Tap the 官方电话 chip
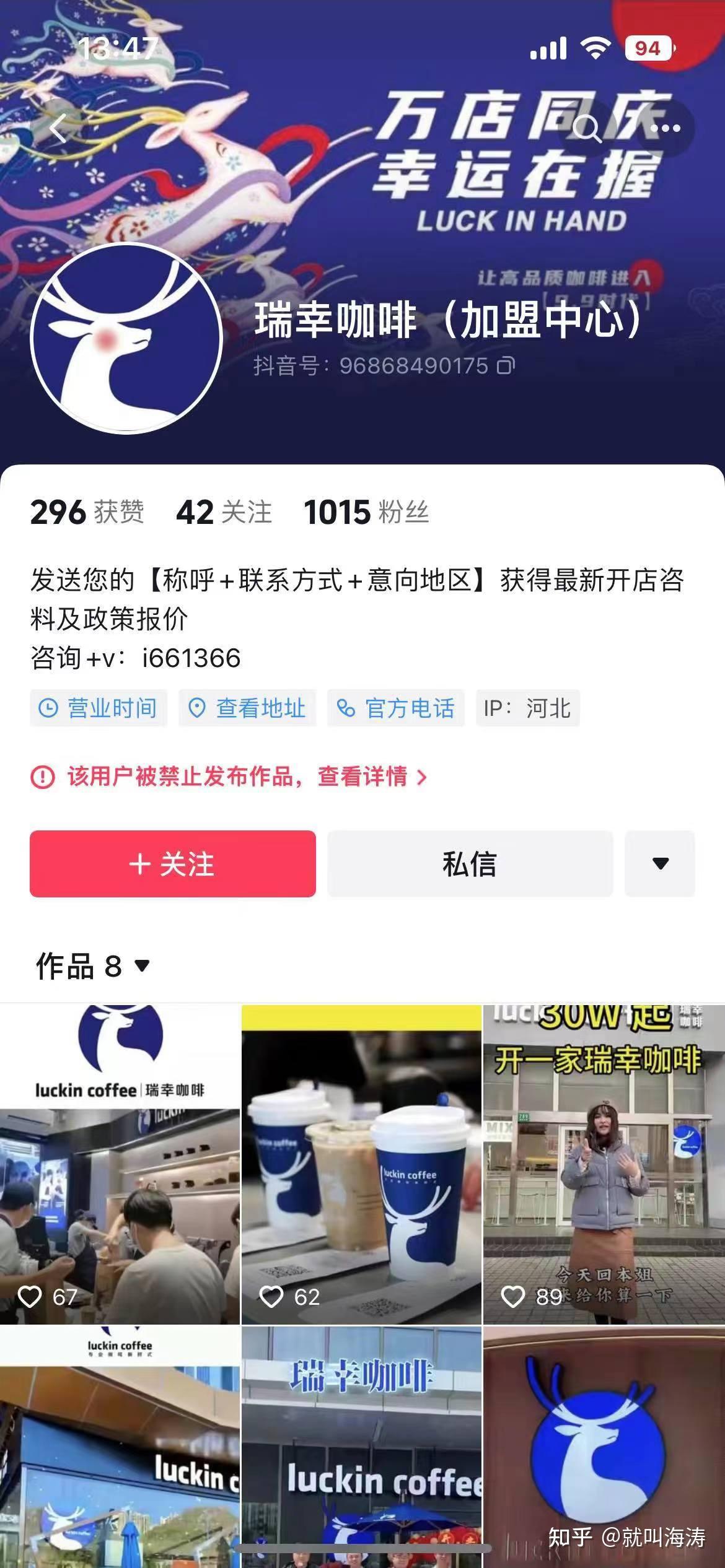The image size is (725, 1568). point(396,708)
